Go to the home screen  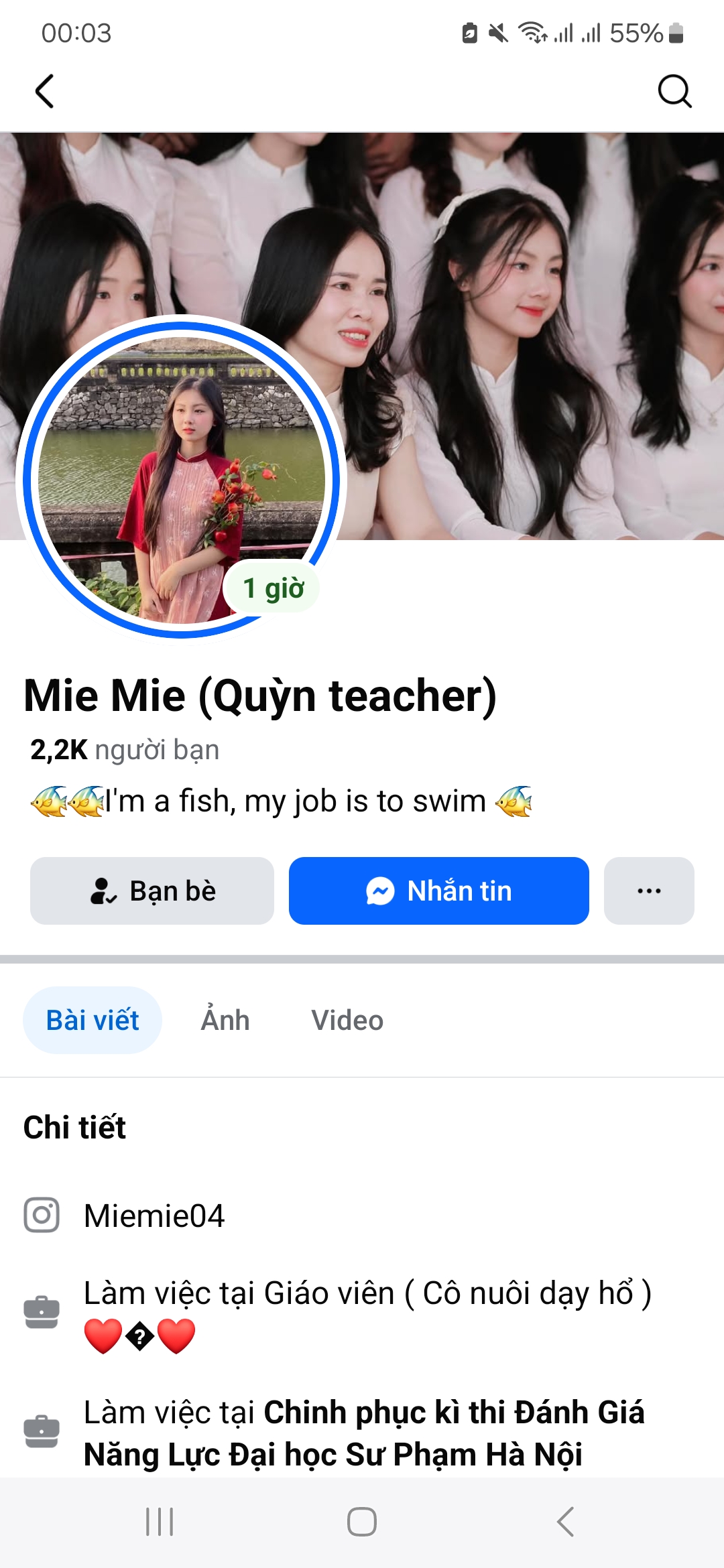click(362, 1522)
